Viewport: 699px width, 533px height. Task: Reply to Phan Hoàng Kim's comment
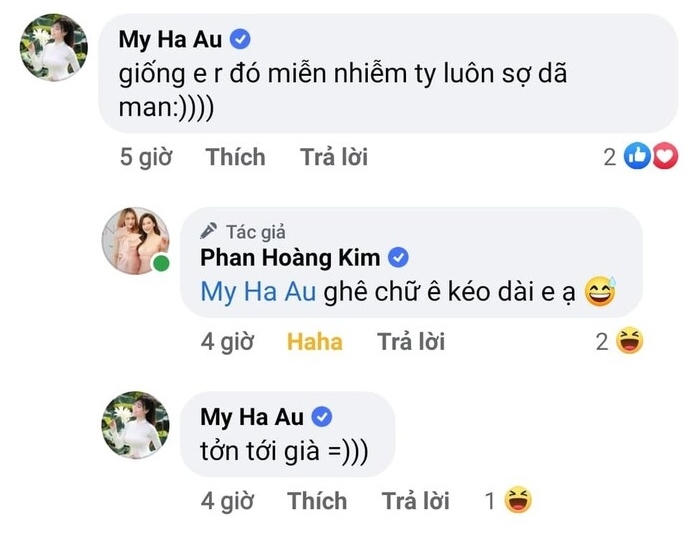[x=410, y=341]
